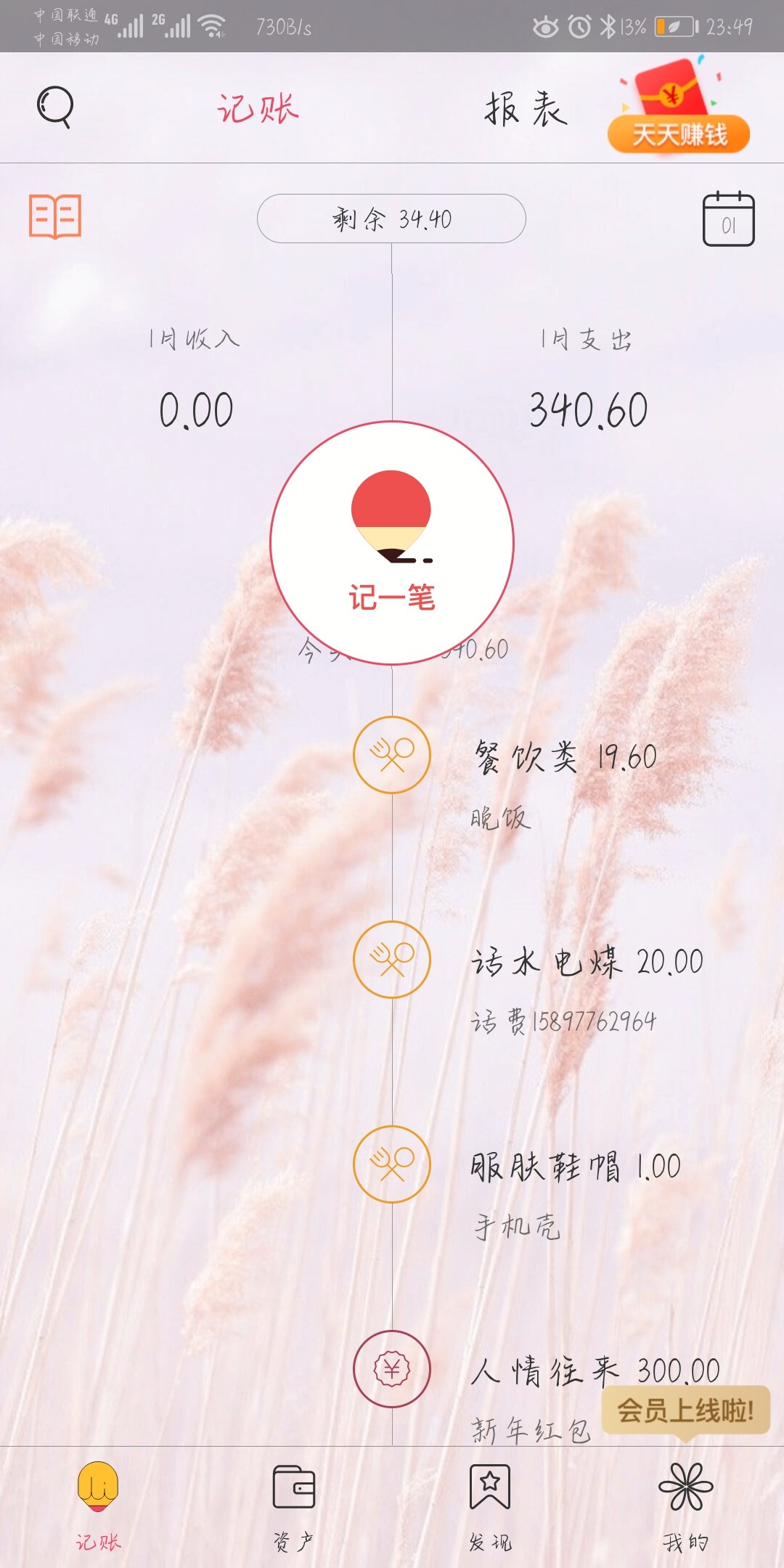Viewport: 784px width, 1568px height.
Task: Go to the 资产 bottom tab
Action: point(293,1507)
